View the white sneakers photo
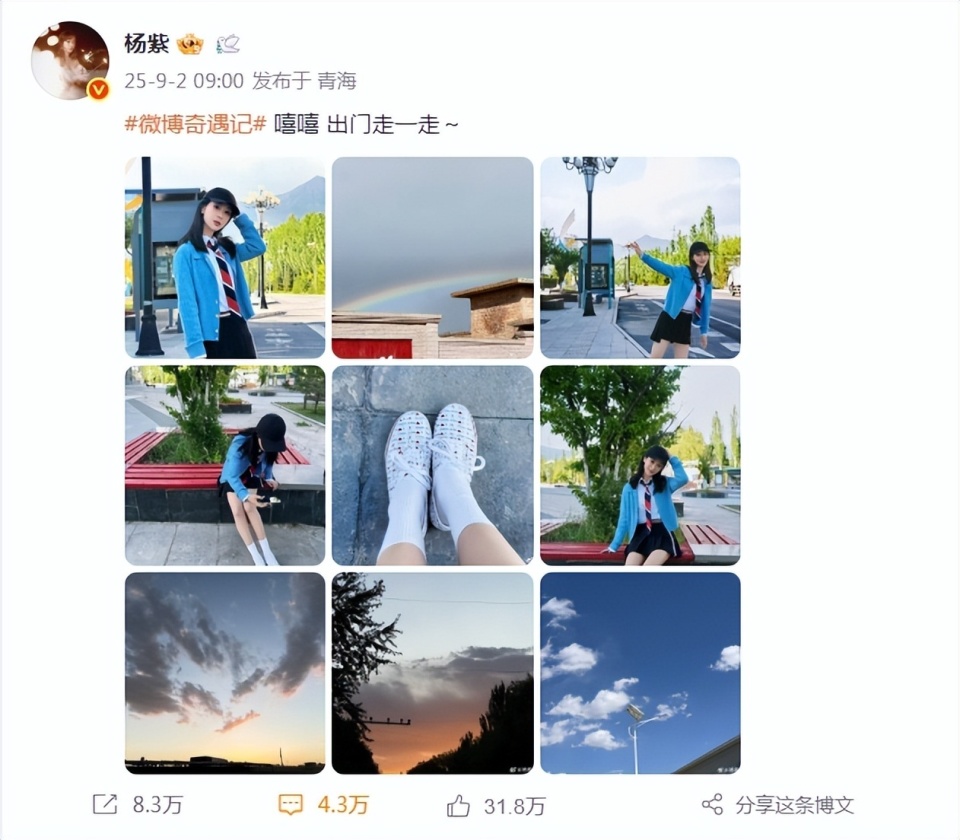960x840 pixels. [432, 465]
